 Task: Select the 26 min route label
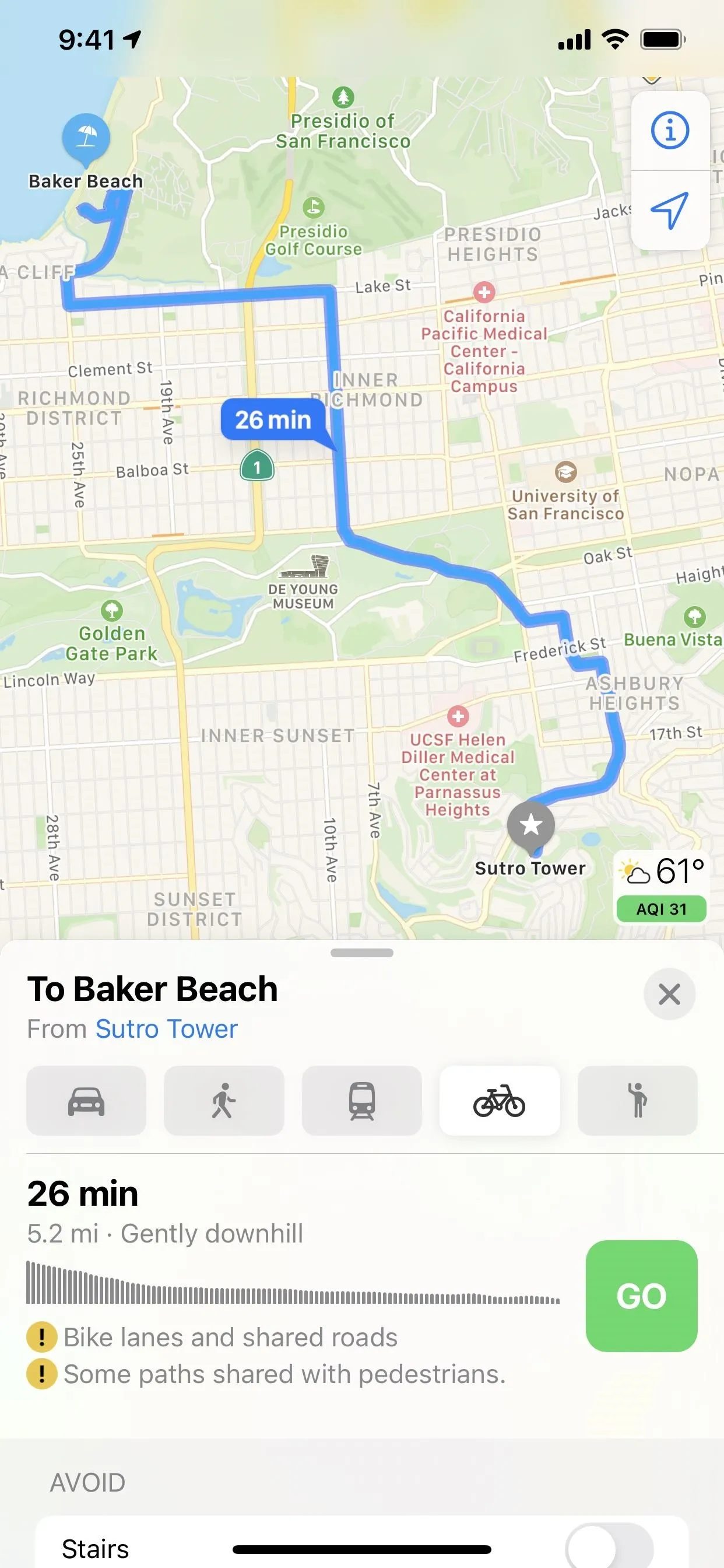tap(273, 419)
